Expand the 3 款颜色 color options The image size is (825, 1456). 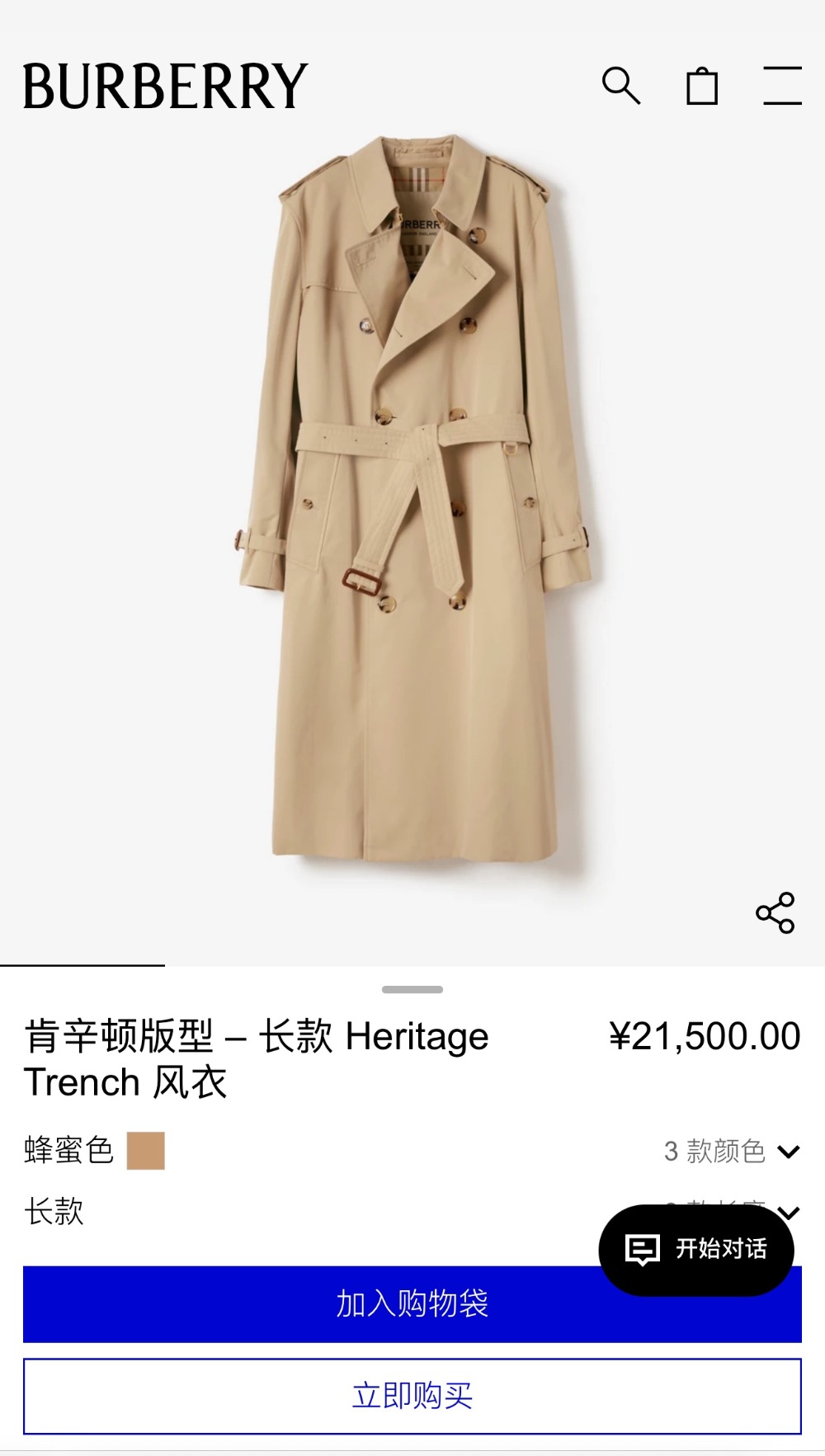pyautogui.click(x=731, y=1151)
